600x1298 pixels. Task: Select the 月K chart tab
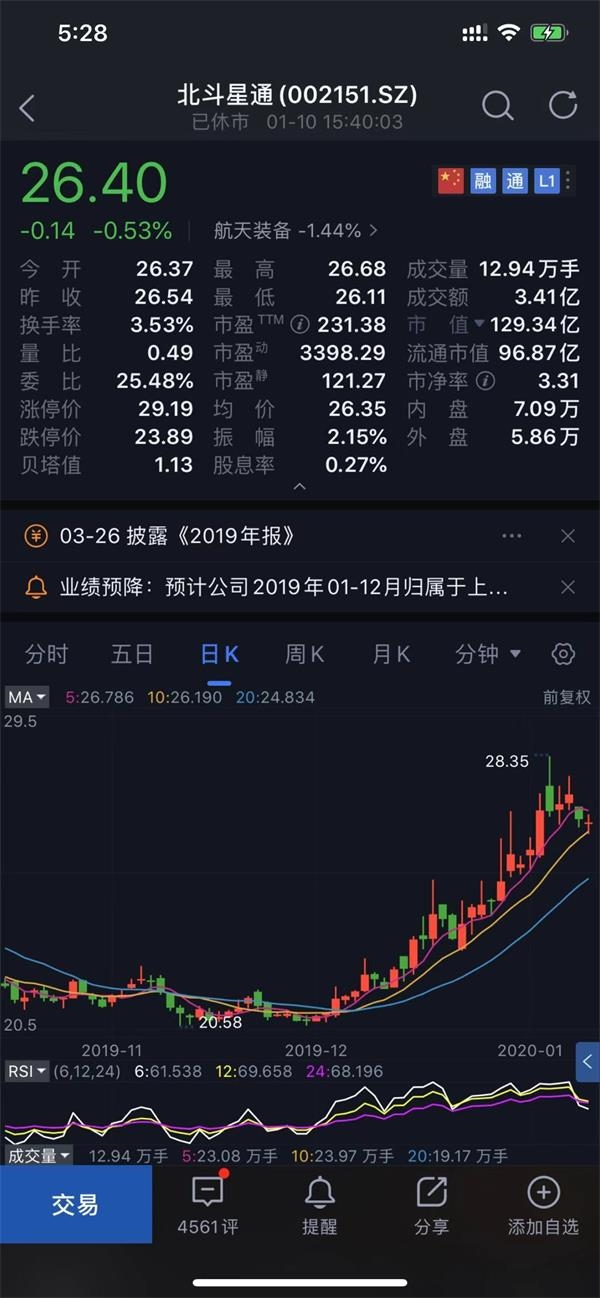click(x=391, y=654)
